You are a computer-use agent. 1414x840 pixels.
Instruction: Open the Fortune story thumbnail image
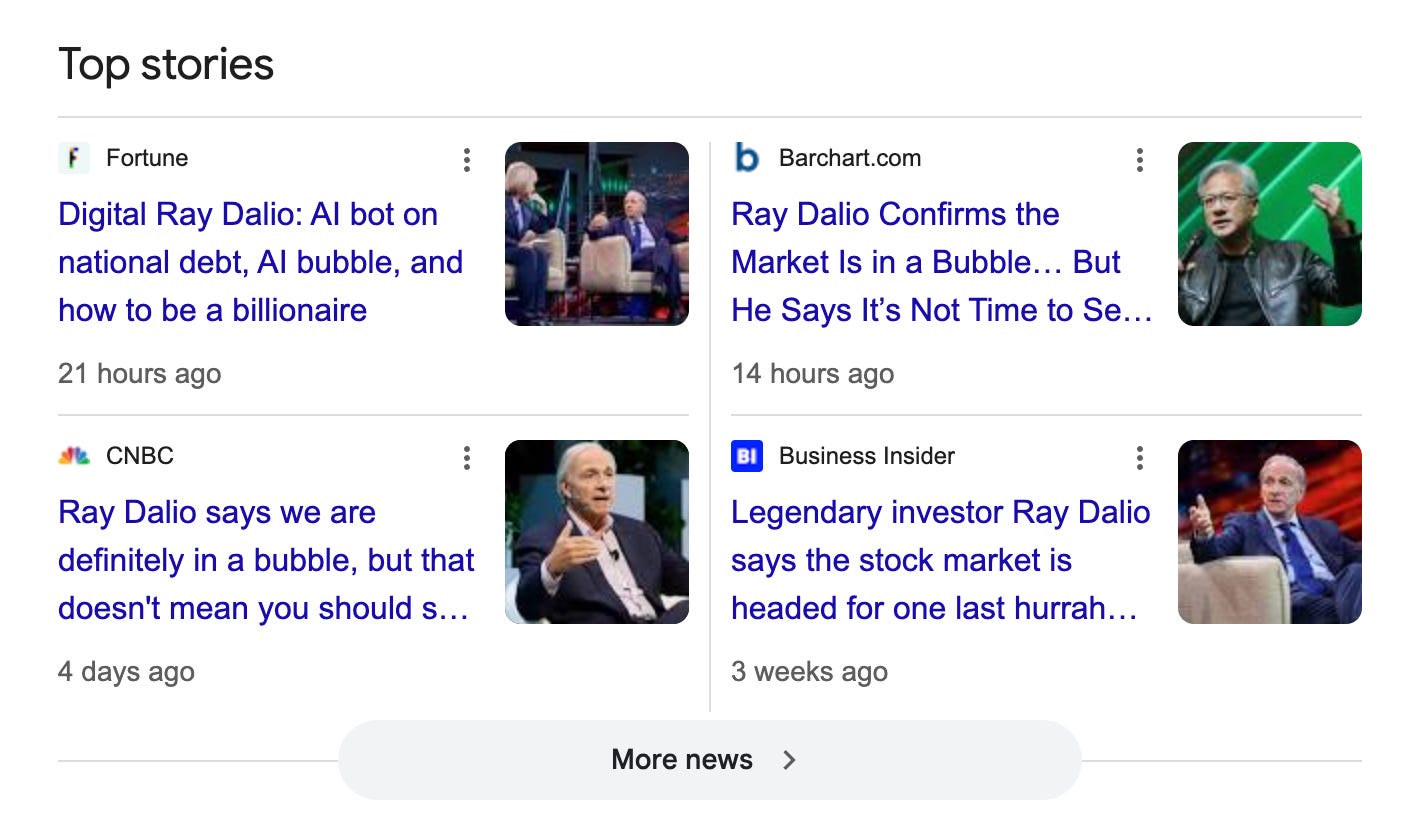(x=596, y=234)
